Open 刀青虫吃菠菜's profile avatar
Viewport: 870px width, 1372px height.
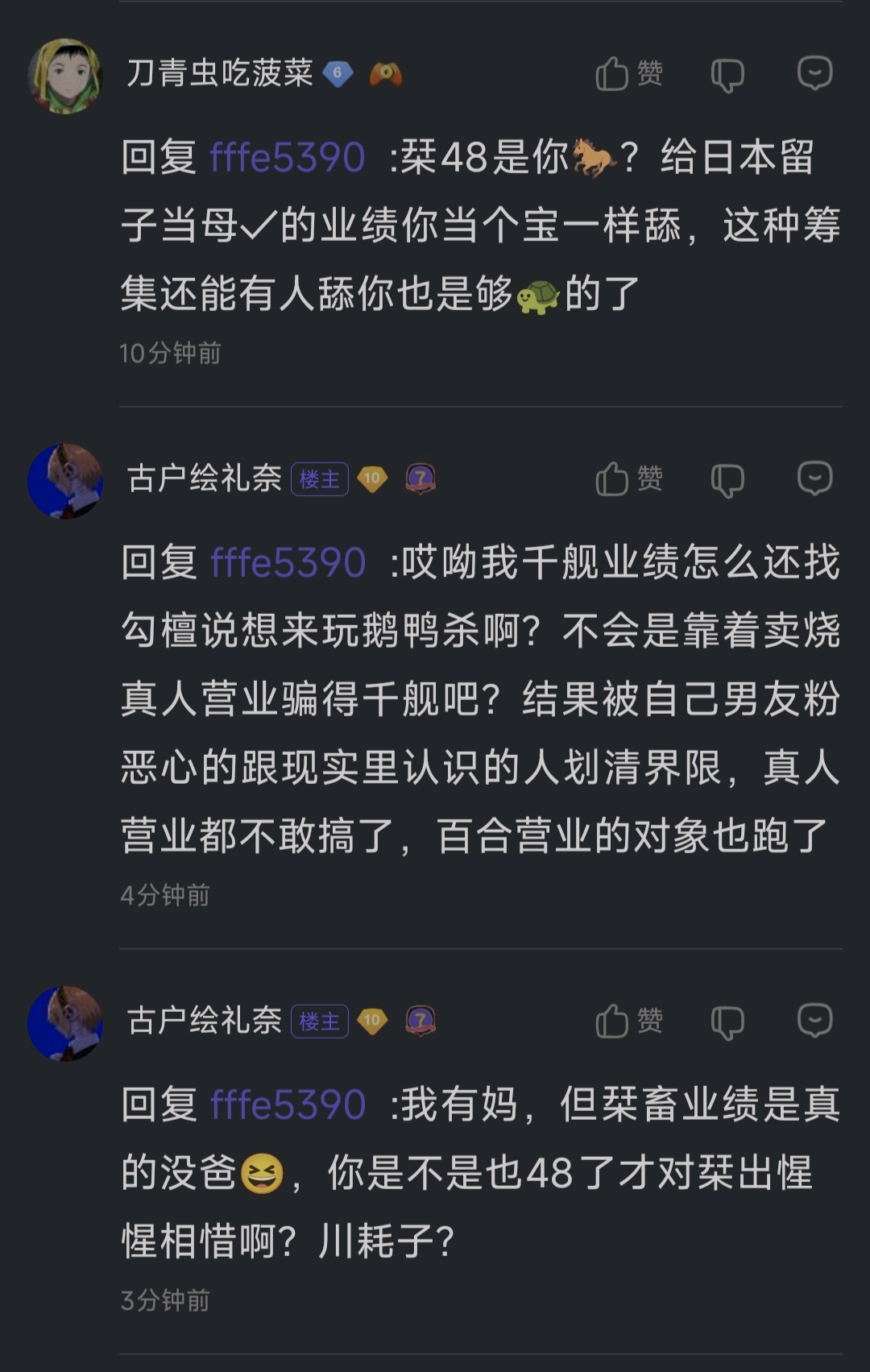[65, 77]
